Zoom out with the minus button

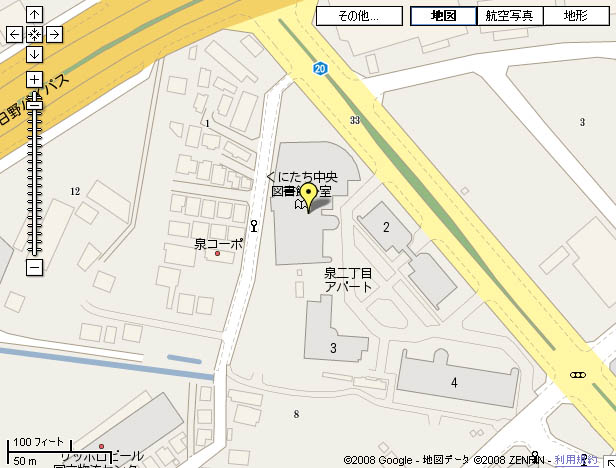click(x=34, y=268)
